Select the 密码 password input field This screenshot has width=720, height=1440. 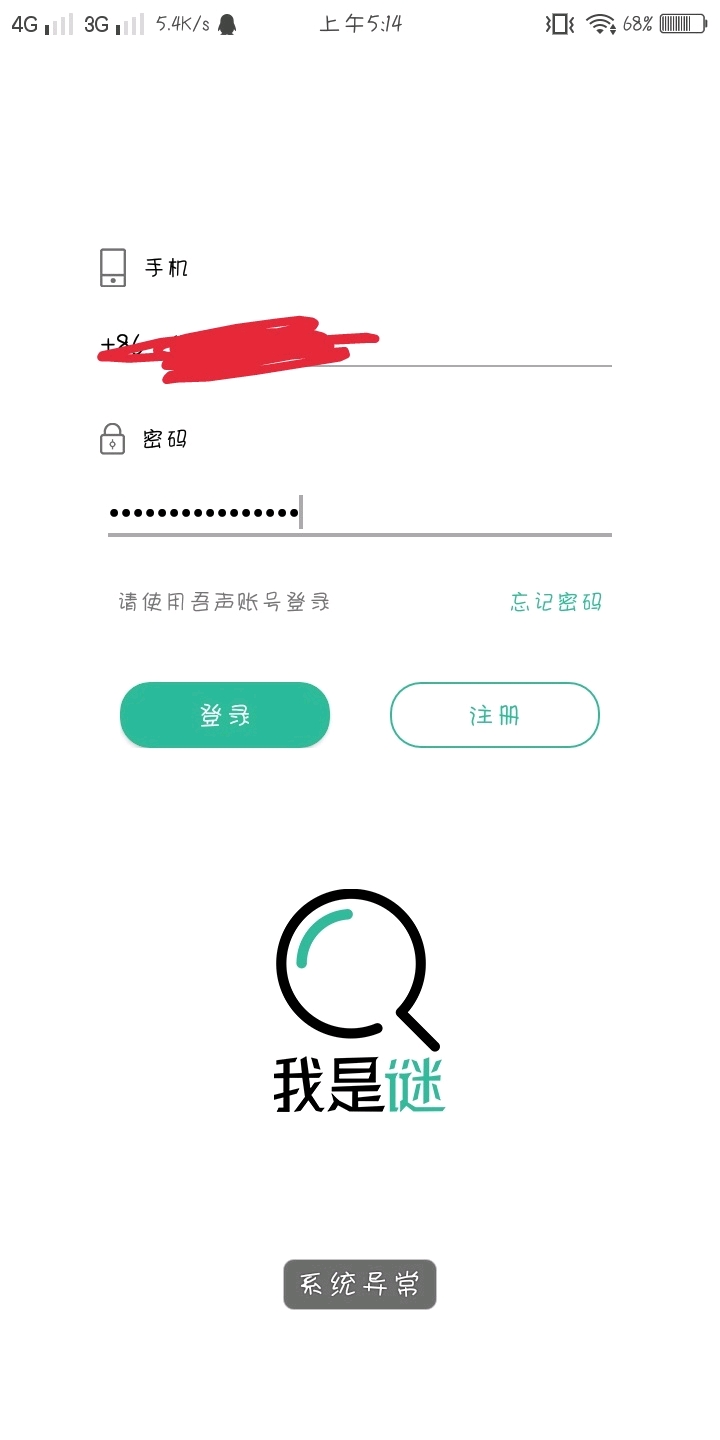[x=360, y=513]
